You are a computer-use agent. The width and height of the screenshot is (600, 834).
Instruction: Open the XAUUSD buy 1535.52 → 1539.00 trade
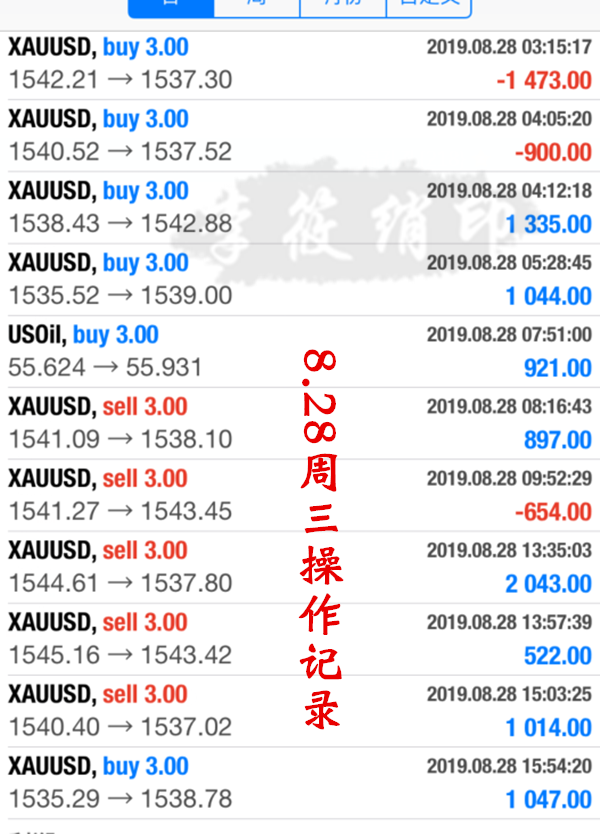coord(300,280)
